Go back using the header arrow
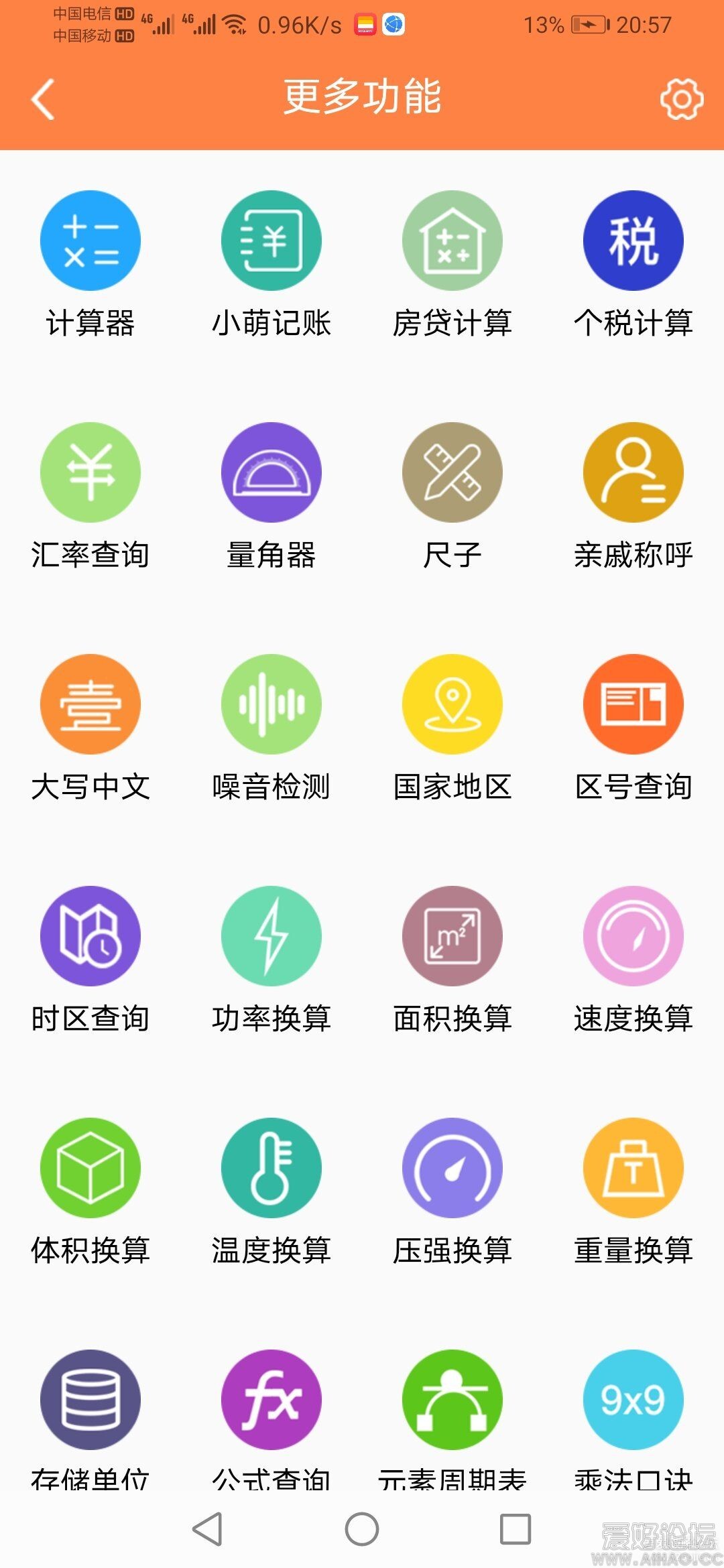Screen dimensions: 724x1568 [44, 99]
